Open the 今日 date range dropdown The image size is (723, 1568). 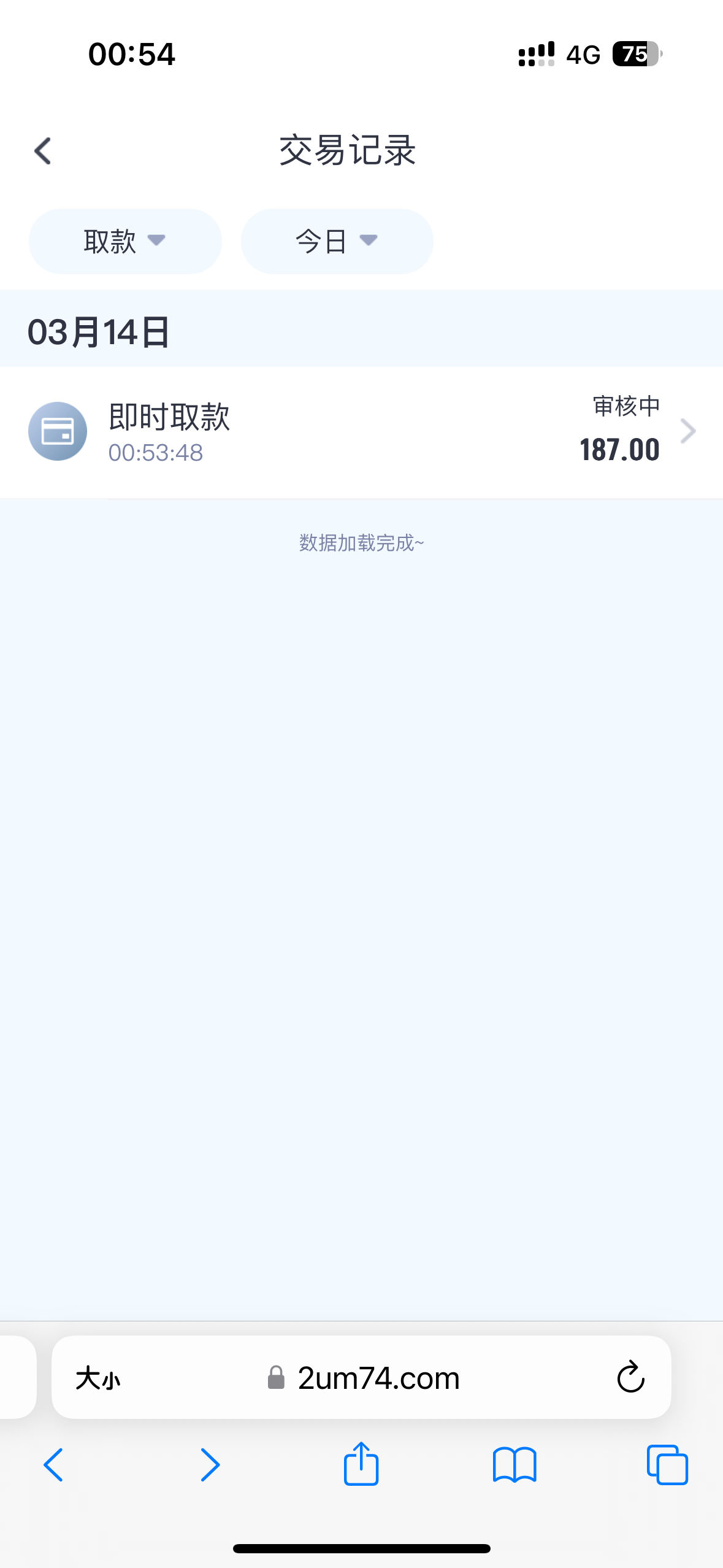pos(337,241)
